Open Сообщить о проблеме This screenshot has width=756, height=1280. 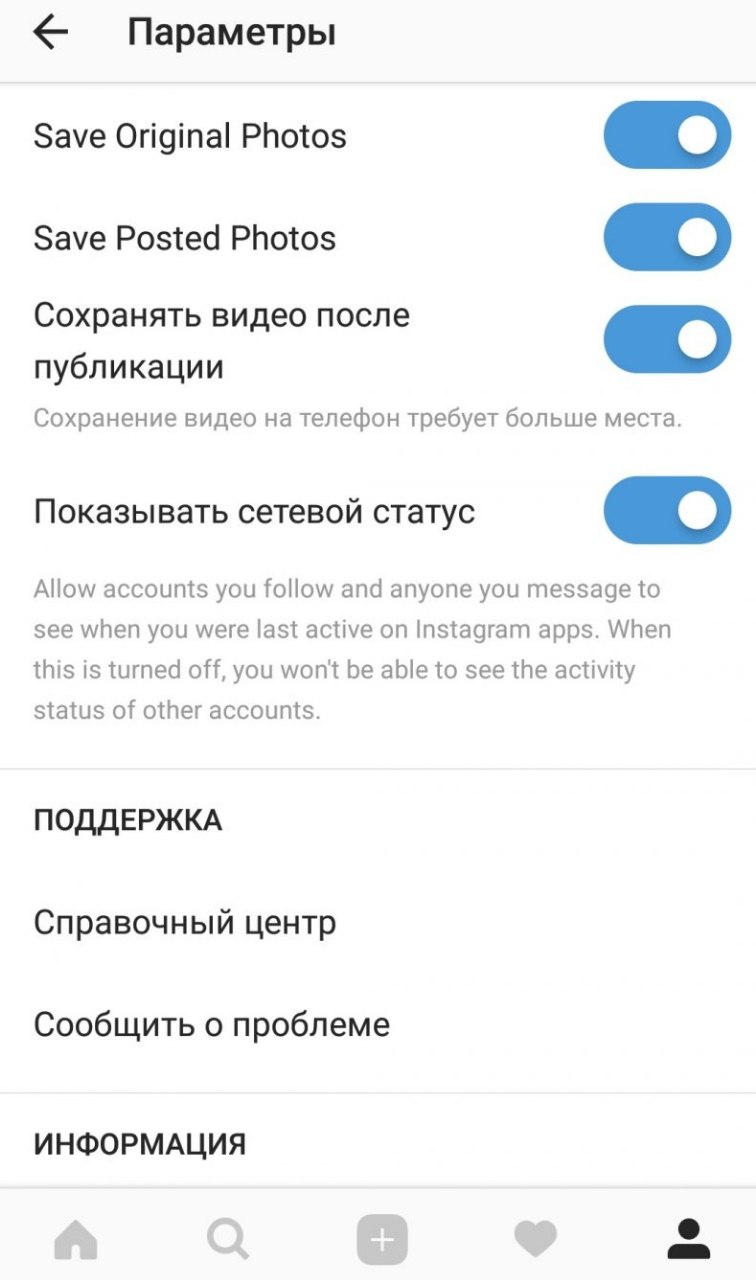[378, 1025]
